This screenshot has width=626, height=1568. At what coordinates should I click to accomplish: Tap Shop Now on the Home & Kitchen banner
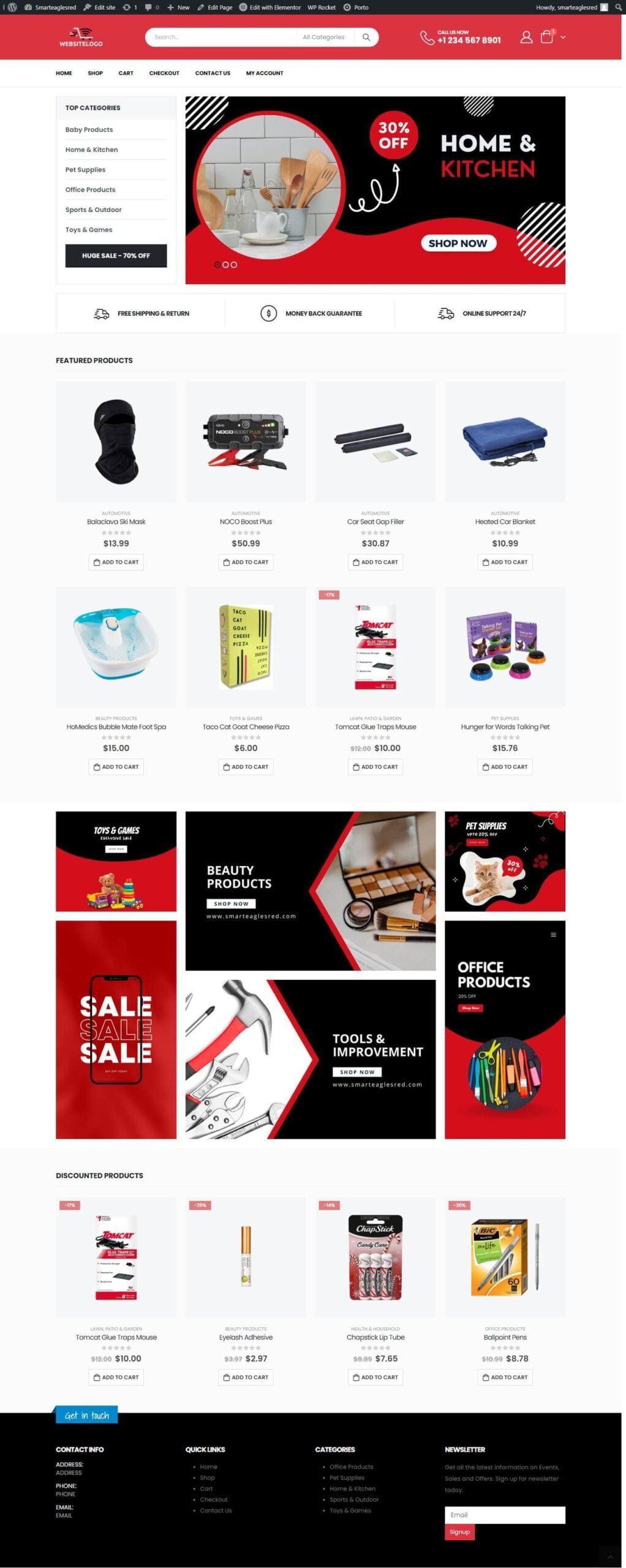tap(458, 243)
